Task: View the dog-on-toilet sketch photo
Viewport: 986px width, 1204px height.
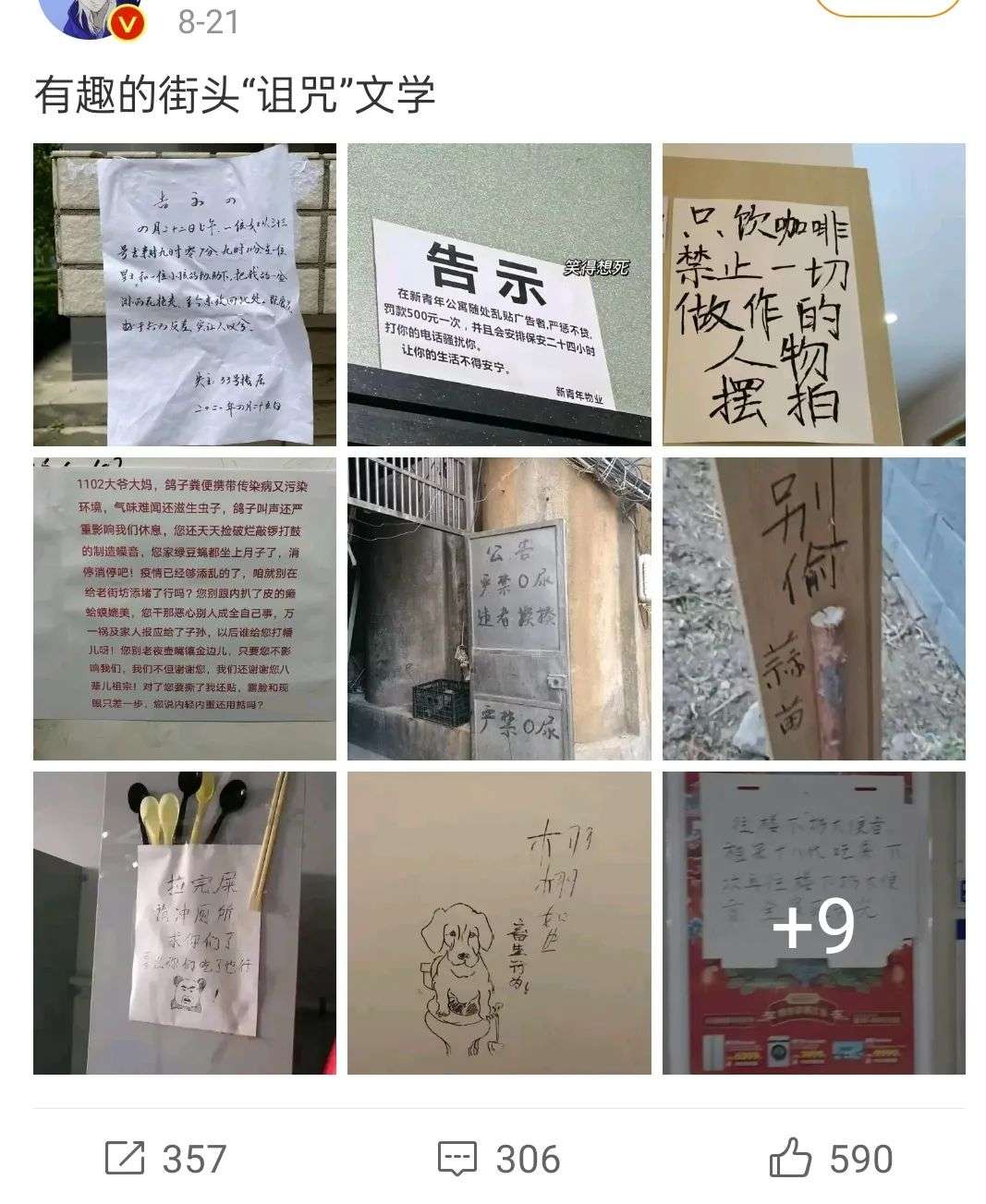Action: coord(499,923)
